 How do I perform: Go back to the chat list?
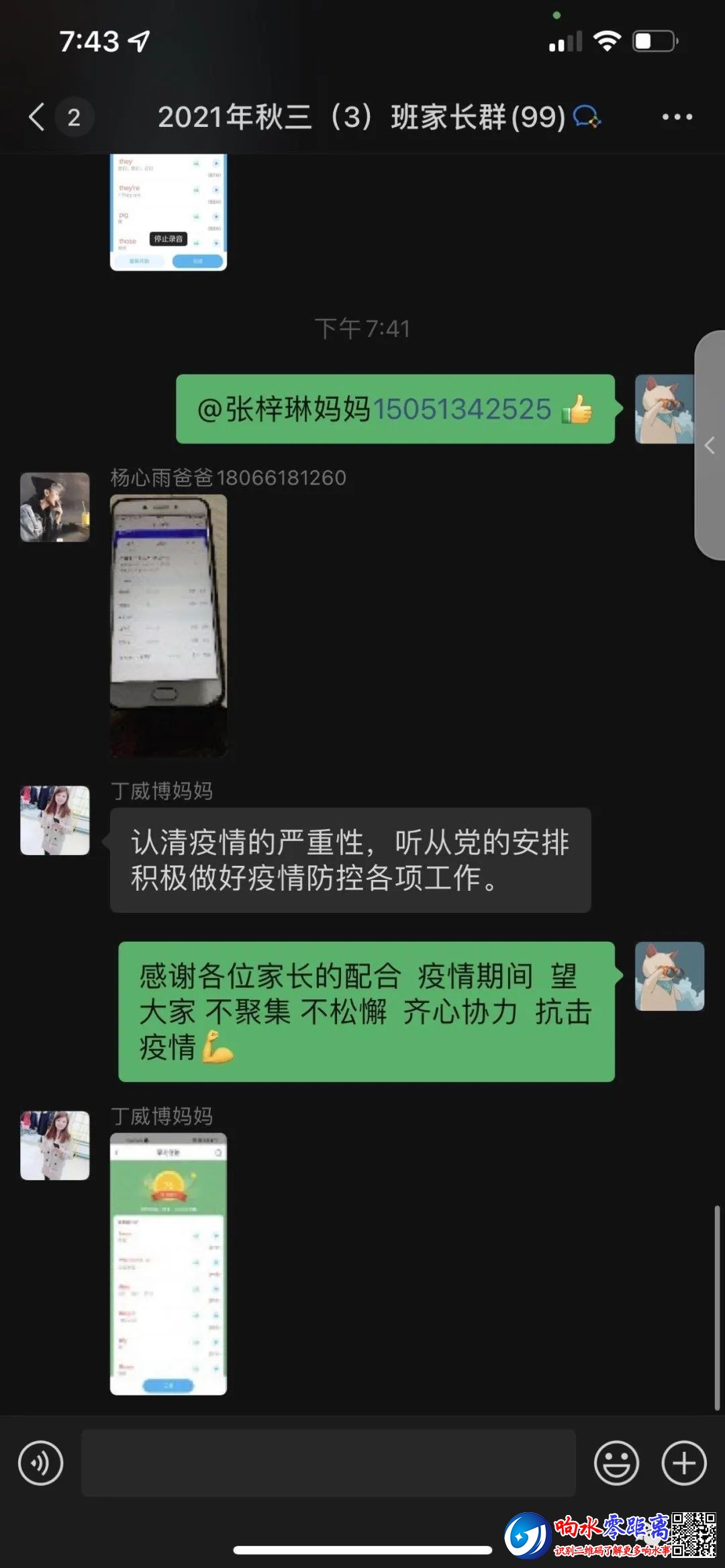tap(38, 117)
